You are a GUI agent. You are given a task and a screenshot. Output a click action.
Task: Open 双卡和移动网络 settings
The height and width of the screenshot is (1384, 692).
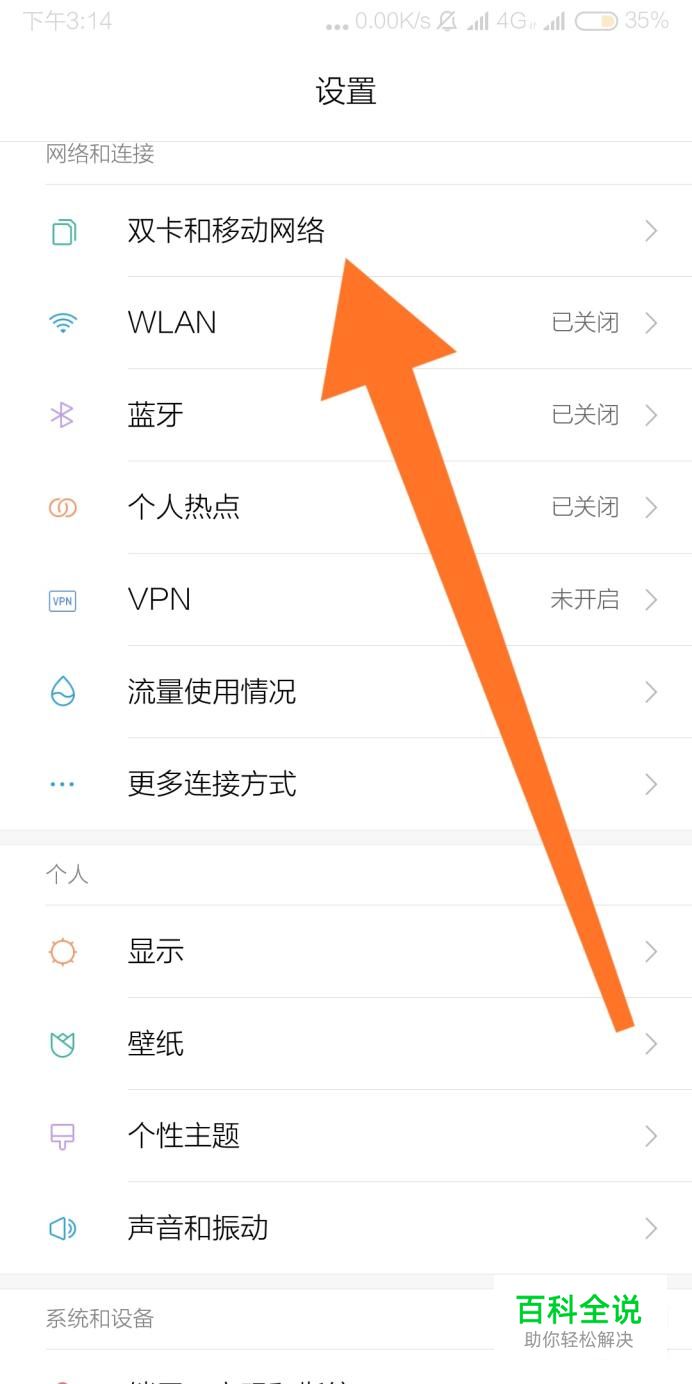coord(226,231)
